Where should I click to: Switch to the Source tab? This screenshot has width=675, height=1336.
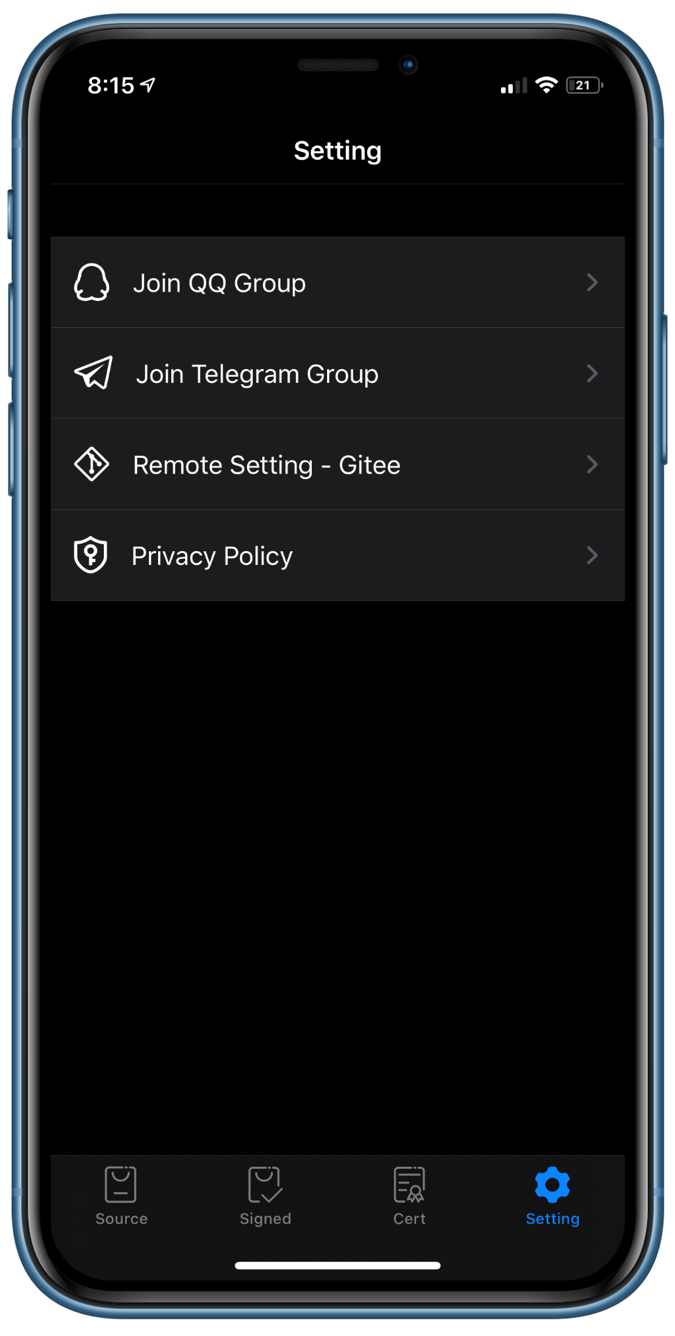point(121,1196)
